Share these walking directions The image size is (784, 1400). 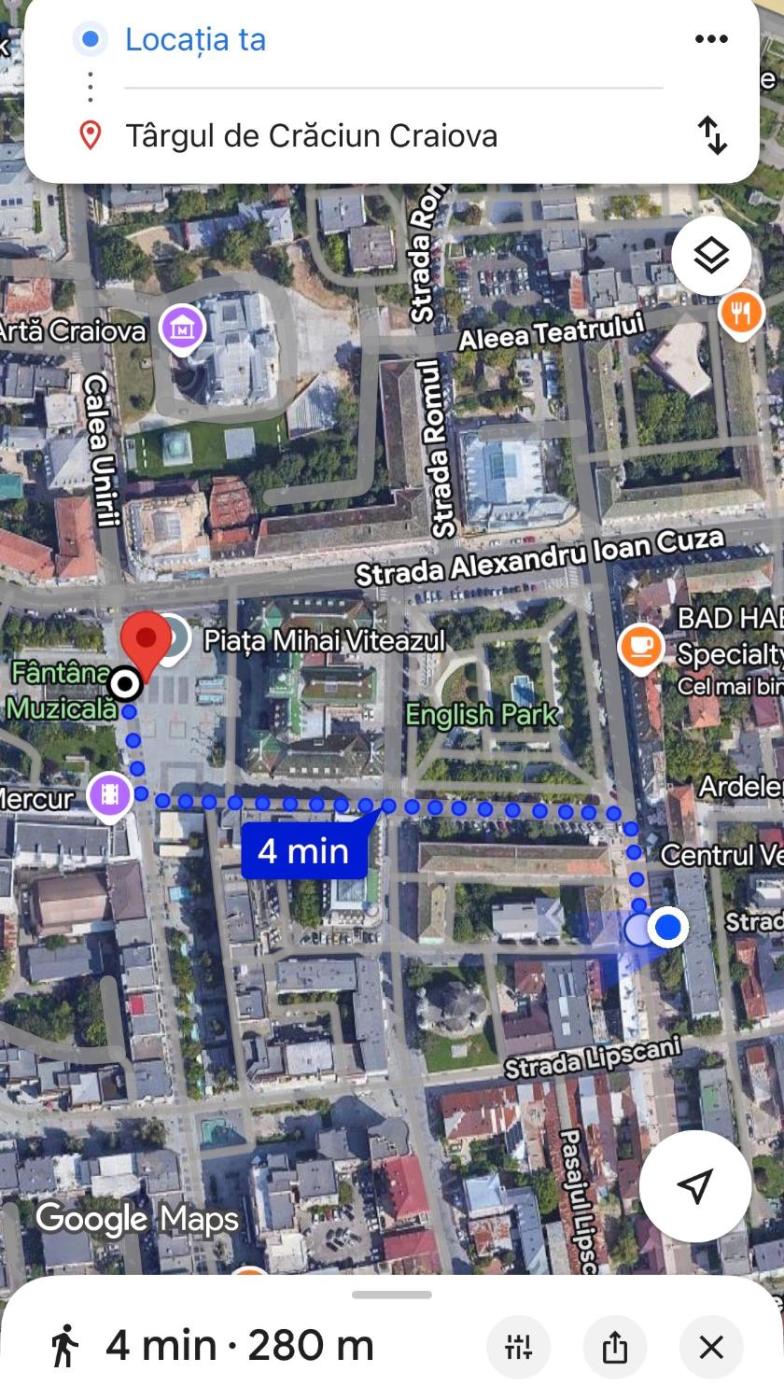pyautogui.click(x=614, y=1347)
